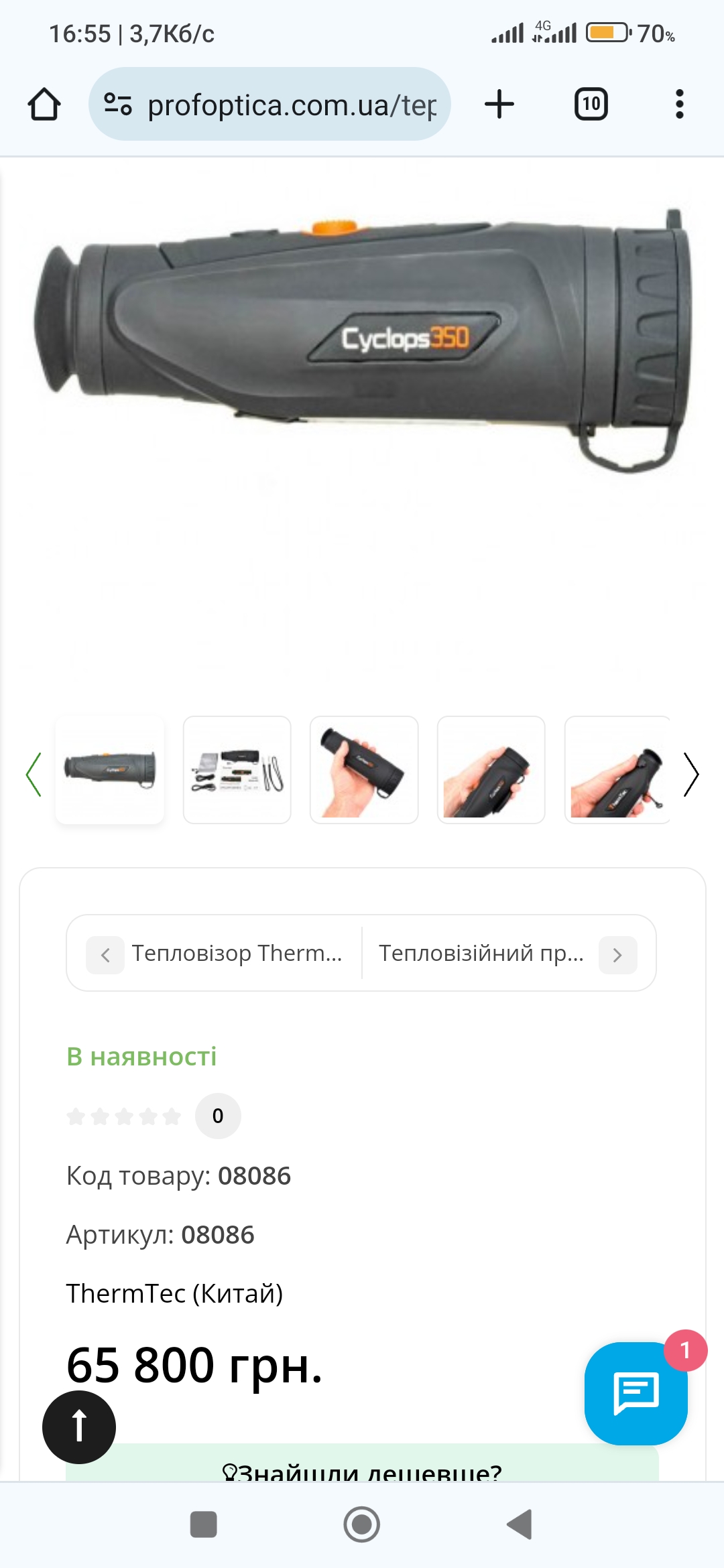Open the browser overflow menu

[680, 105]
